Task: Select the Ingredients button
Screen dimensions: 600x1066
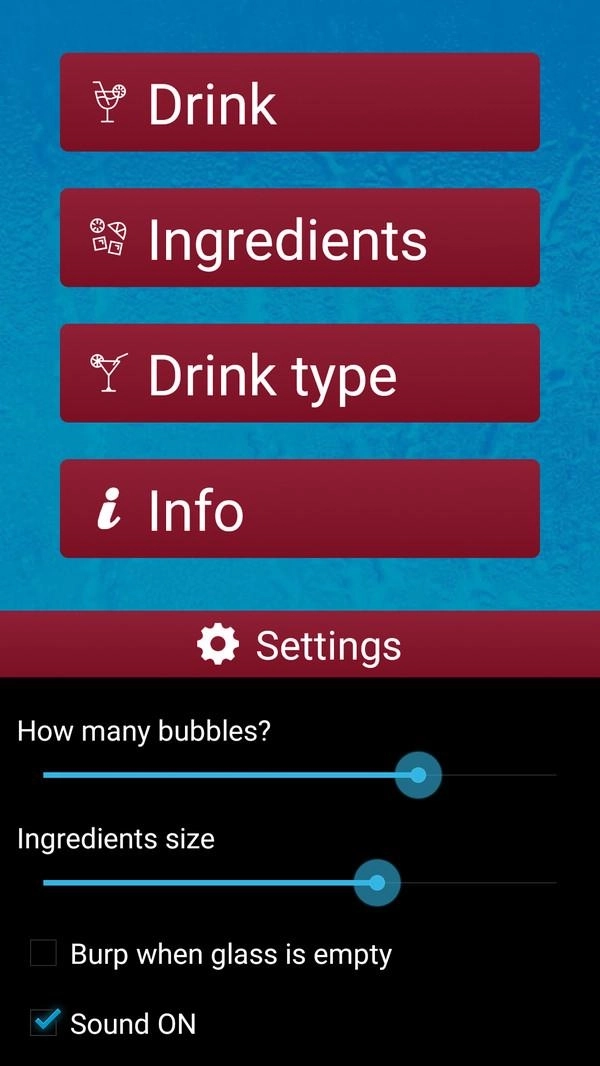Action: [300, 238]
